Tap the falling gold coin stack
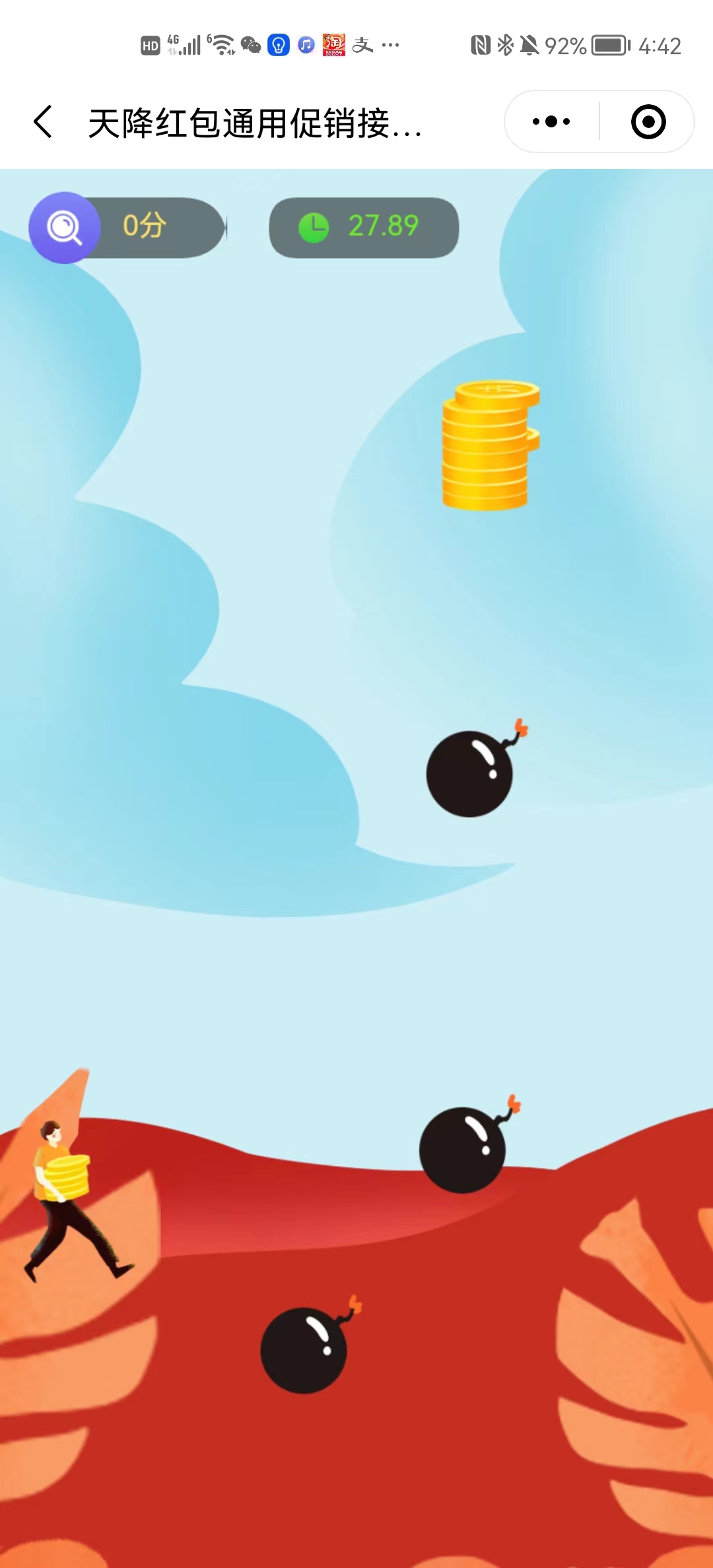The height and width of the screenshot is (1568, 713). (489, 446)
